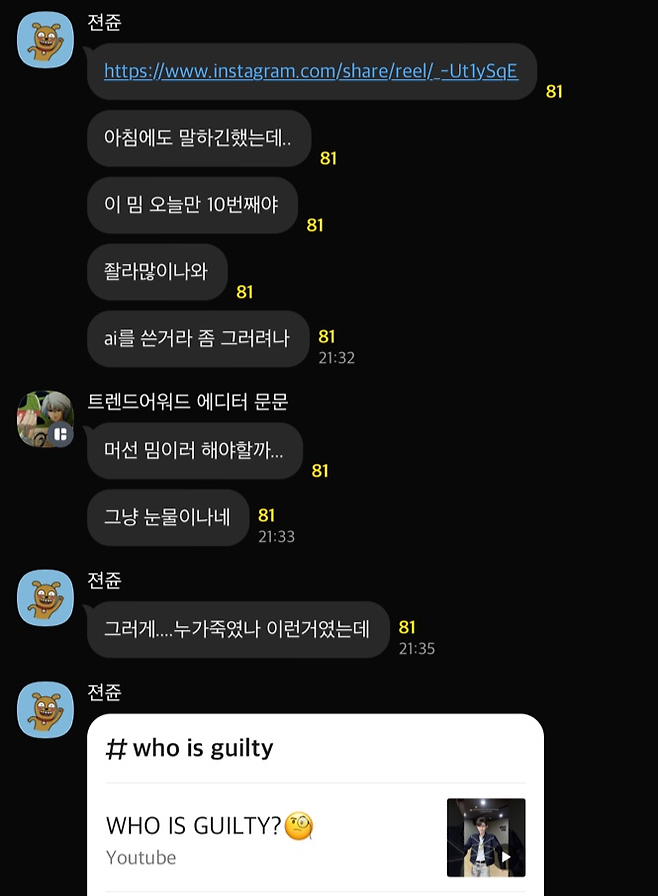
Task: Open the Instagram reel link
Action: coord(311,71)
